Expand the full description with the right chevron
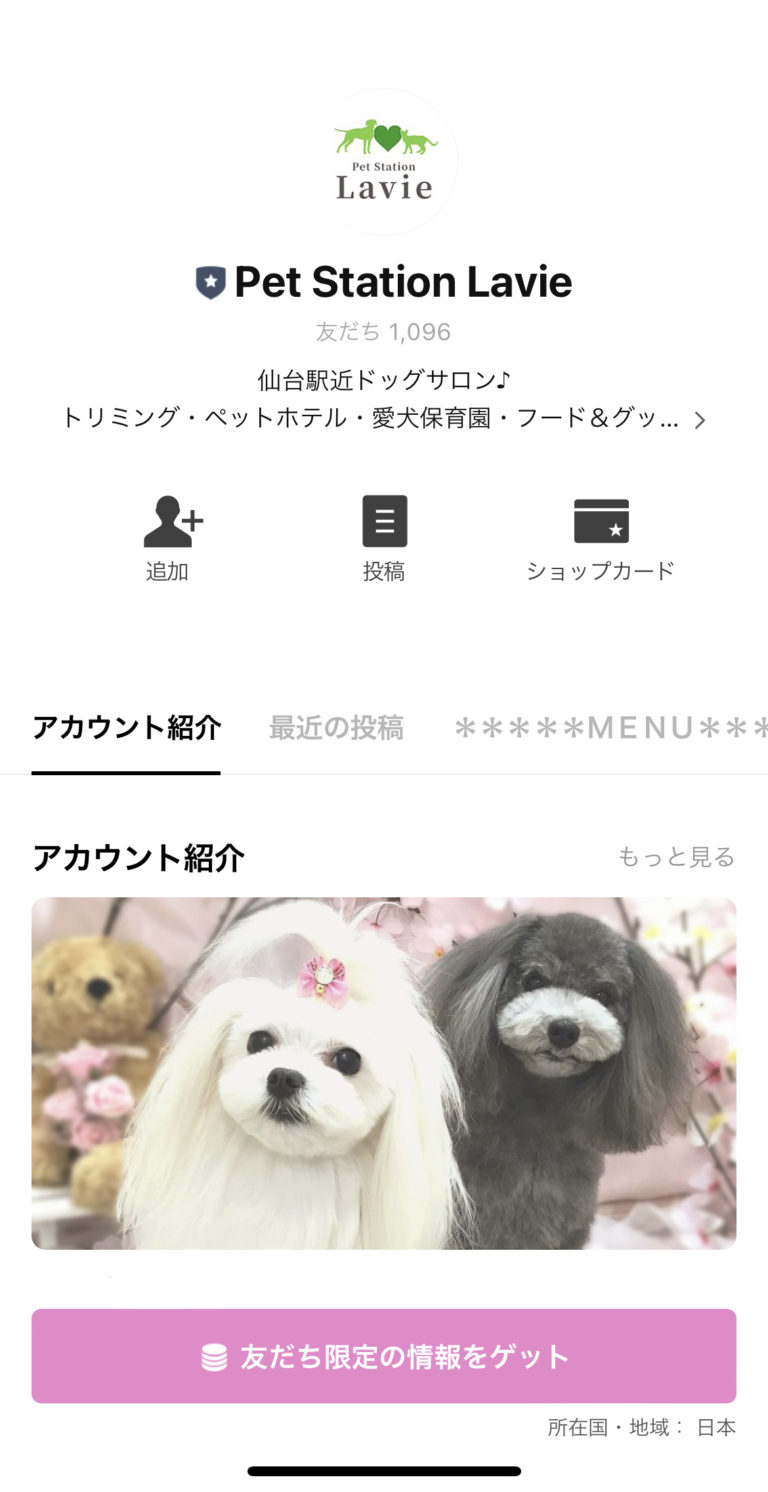Image resolution: width=768 pixels, height=1492 pixels. pyautogui.click(x=700, y=419)
